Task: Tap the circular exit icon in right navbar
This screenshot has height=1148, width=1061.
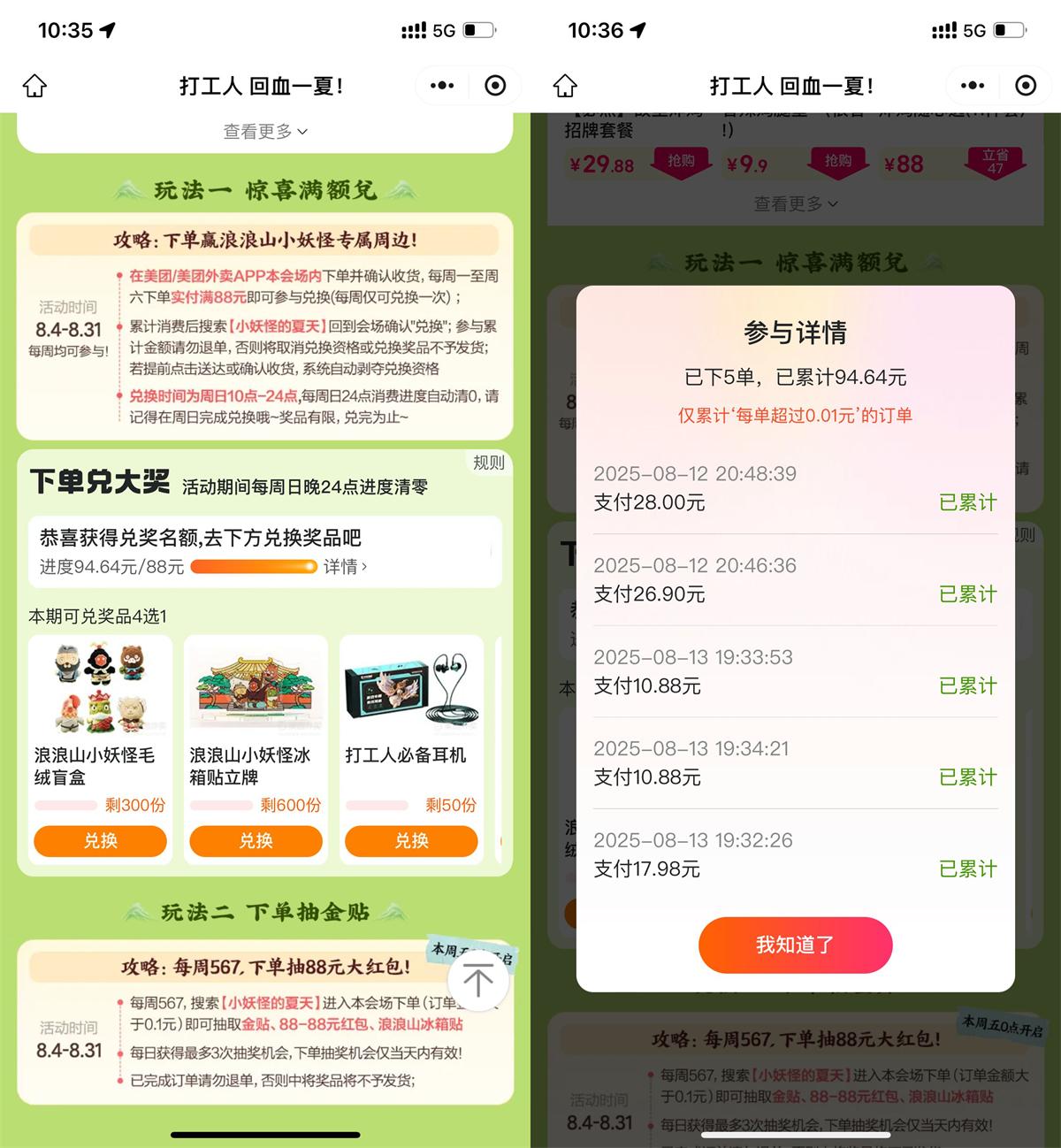Action: point(1026,86)
